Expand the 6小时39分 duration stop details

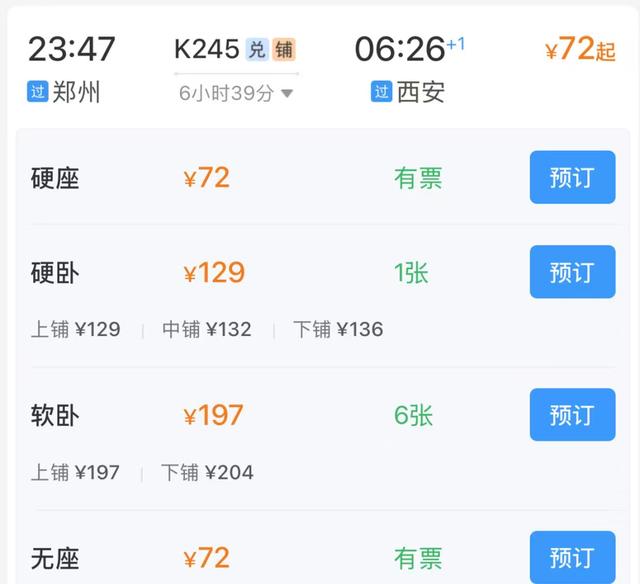[236, 93]
